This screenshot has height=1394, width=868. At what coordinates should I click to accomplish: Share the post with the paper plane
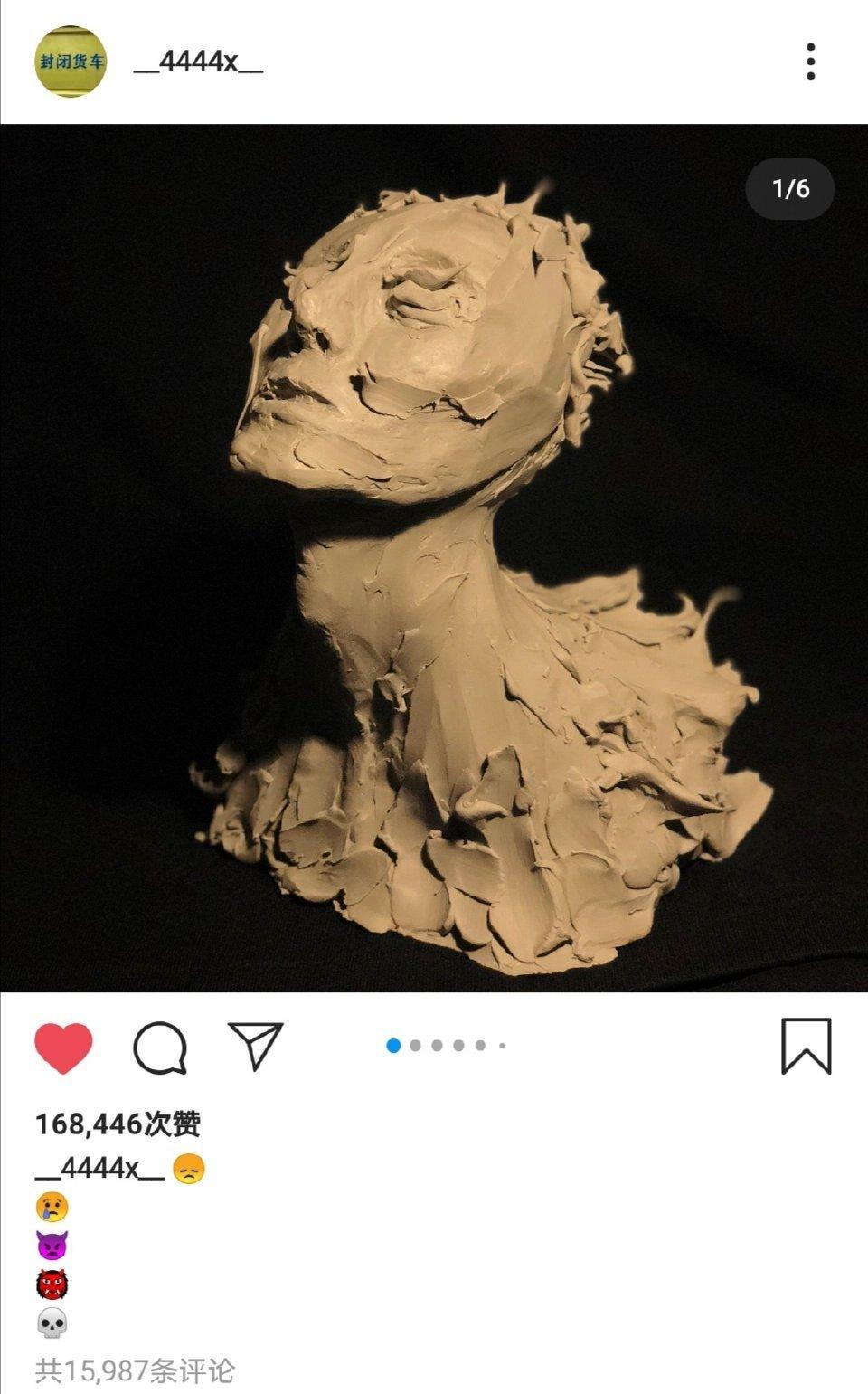(256, 1046)
